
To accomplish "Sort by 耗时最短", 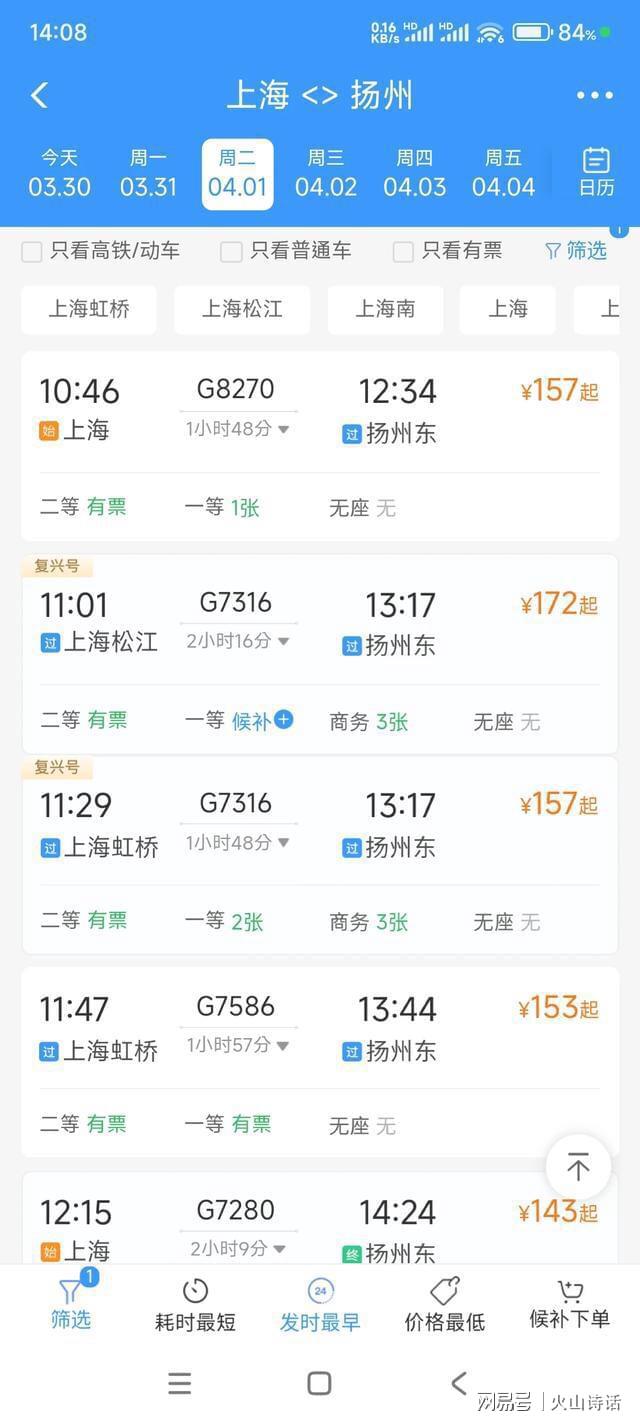I will 195,1305.
